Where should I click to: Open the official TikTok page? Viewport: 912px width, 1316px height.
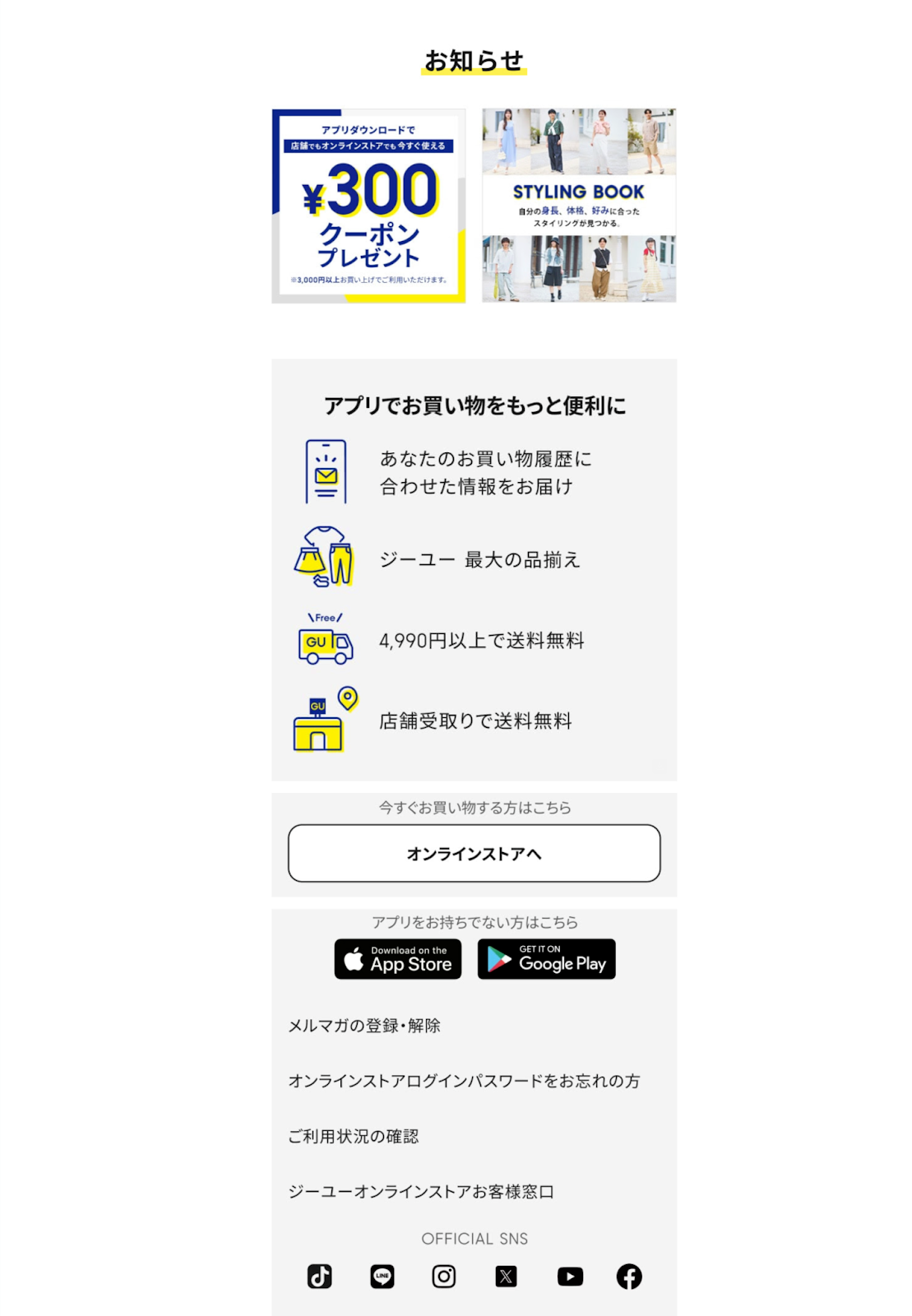pos(320,1277)
